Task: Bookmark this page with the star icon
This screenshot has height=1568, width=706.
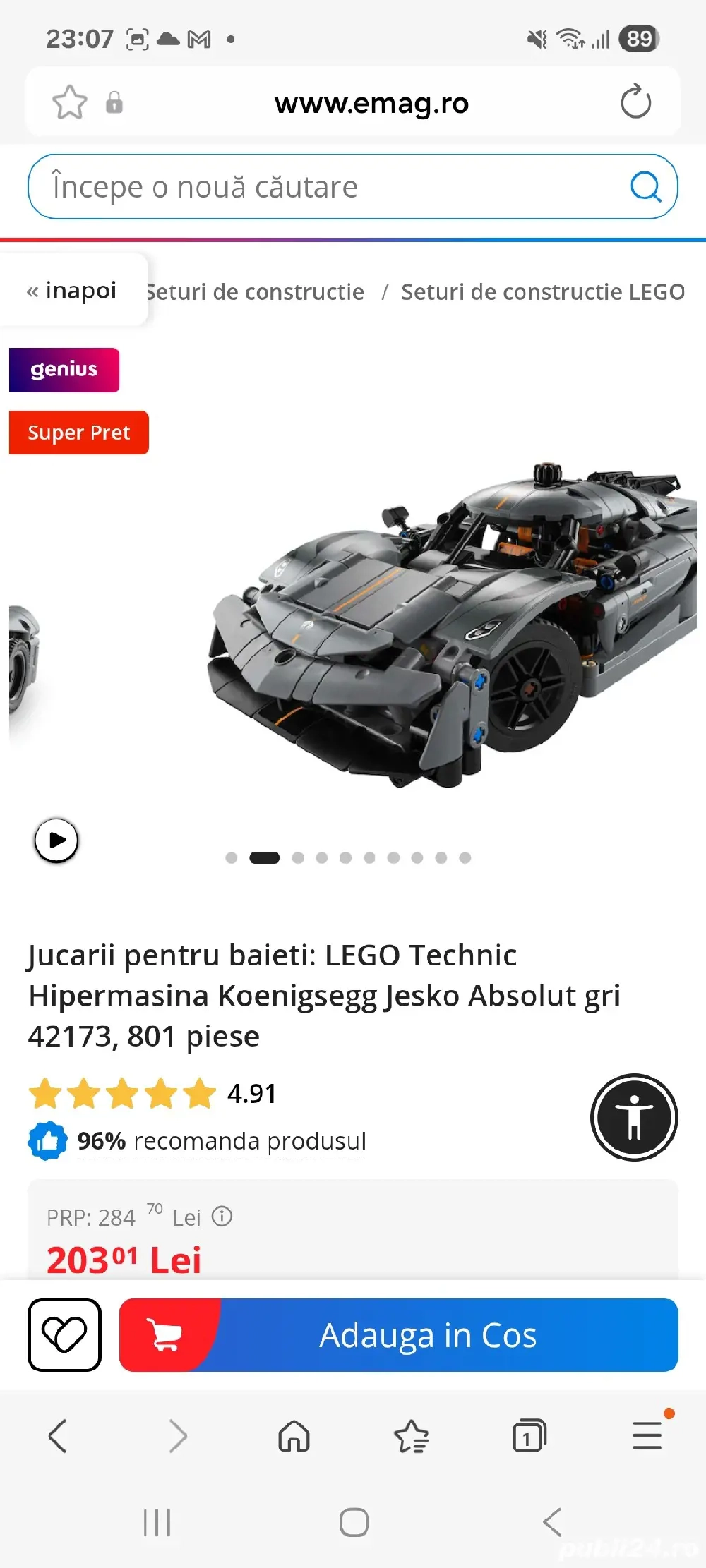Action: pyautogui.click(x=69, y=103)
